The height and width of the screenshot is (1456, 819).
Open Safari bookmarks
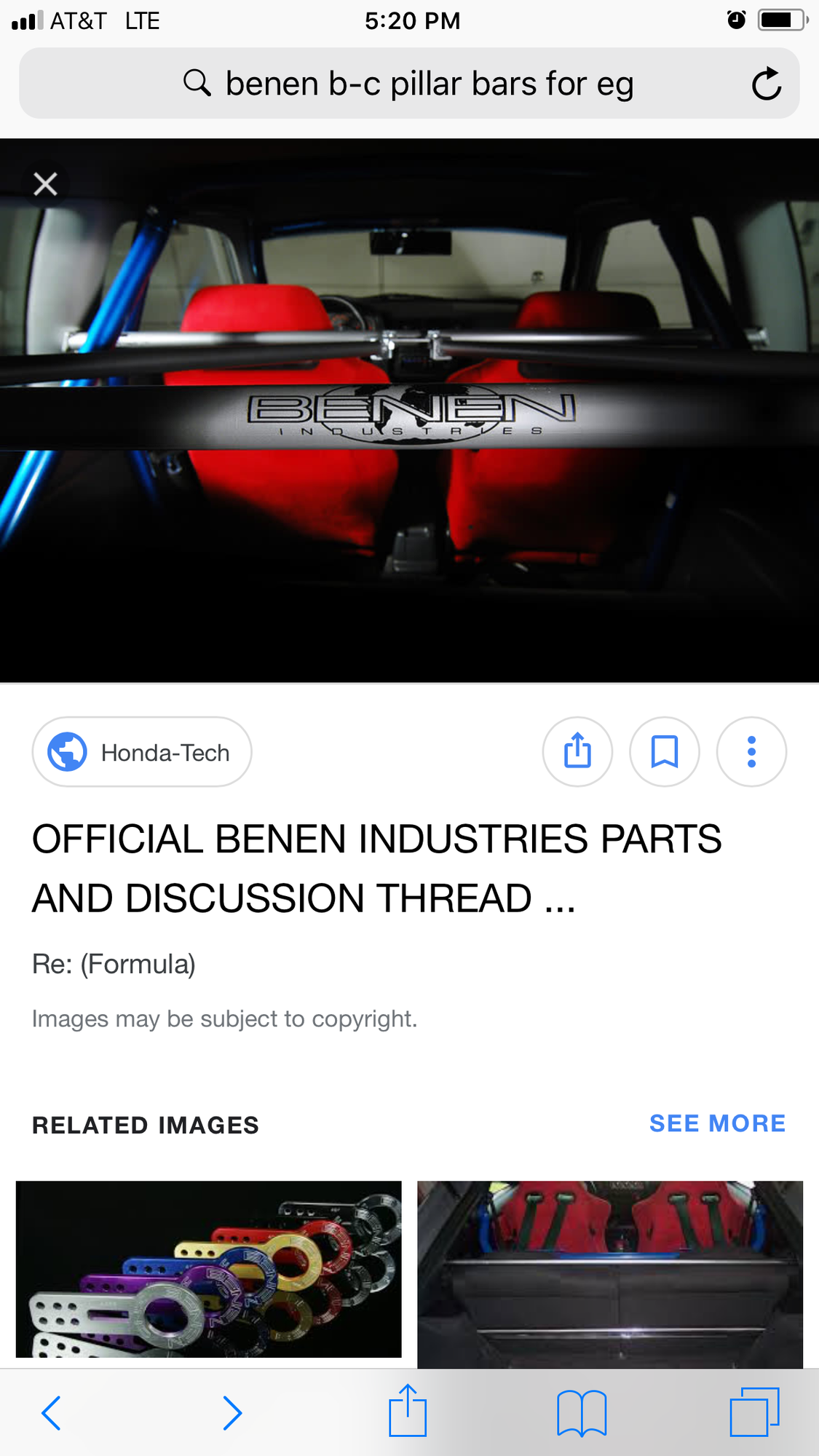[581, 1413]
